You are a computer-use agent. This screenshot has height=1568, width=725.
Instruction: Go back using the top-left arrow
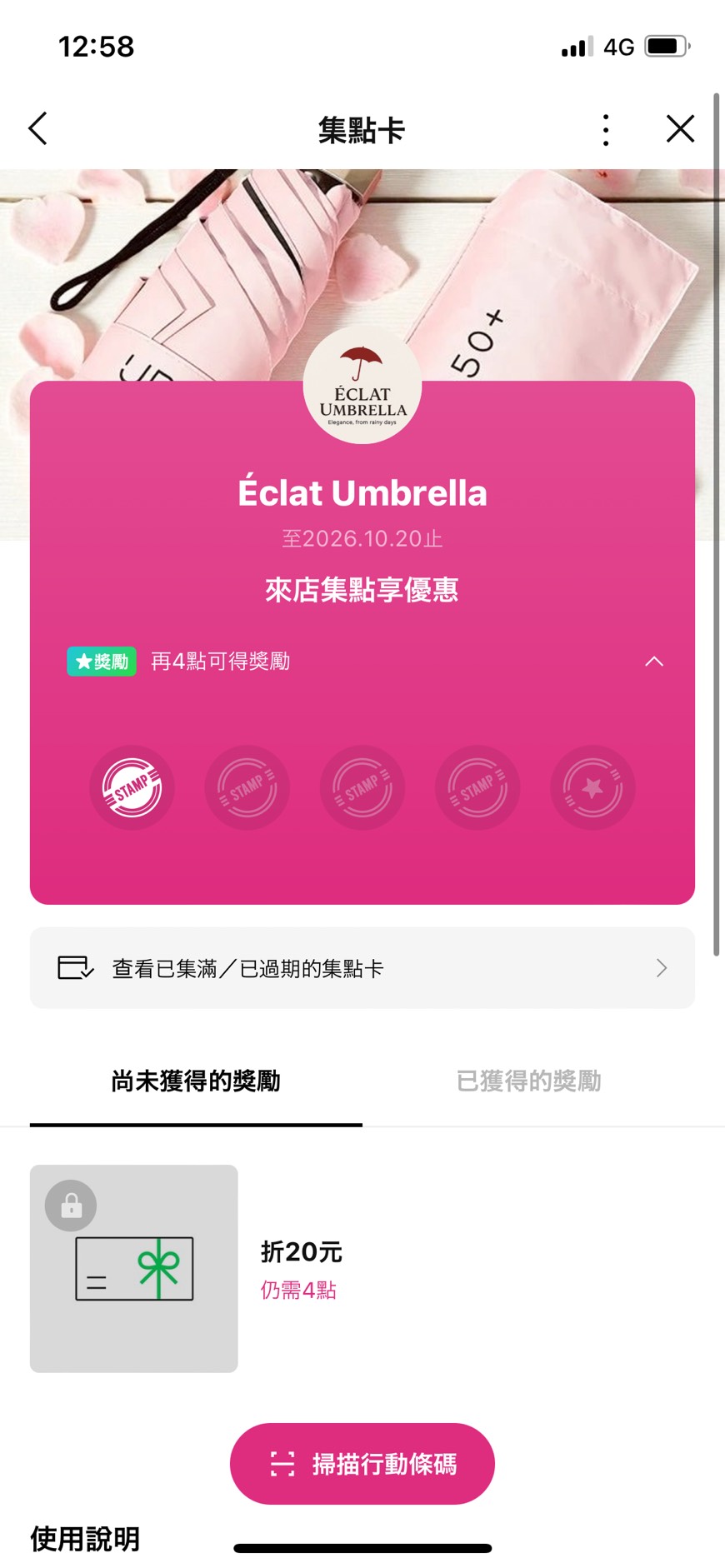pyautogui.click(x=38, y=129)
